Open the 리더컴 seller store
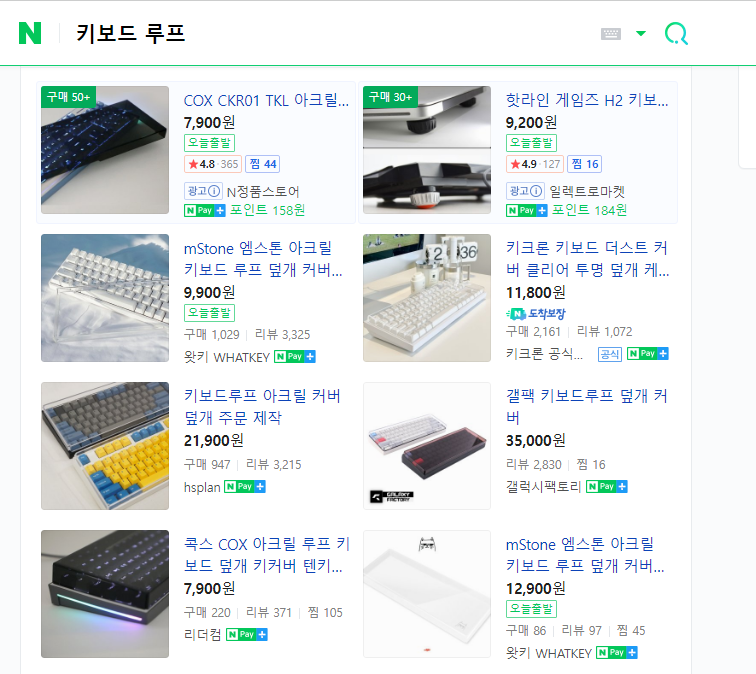 pyautogui.click(x=202, y=634)
